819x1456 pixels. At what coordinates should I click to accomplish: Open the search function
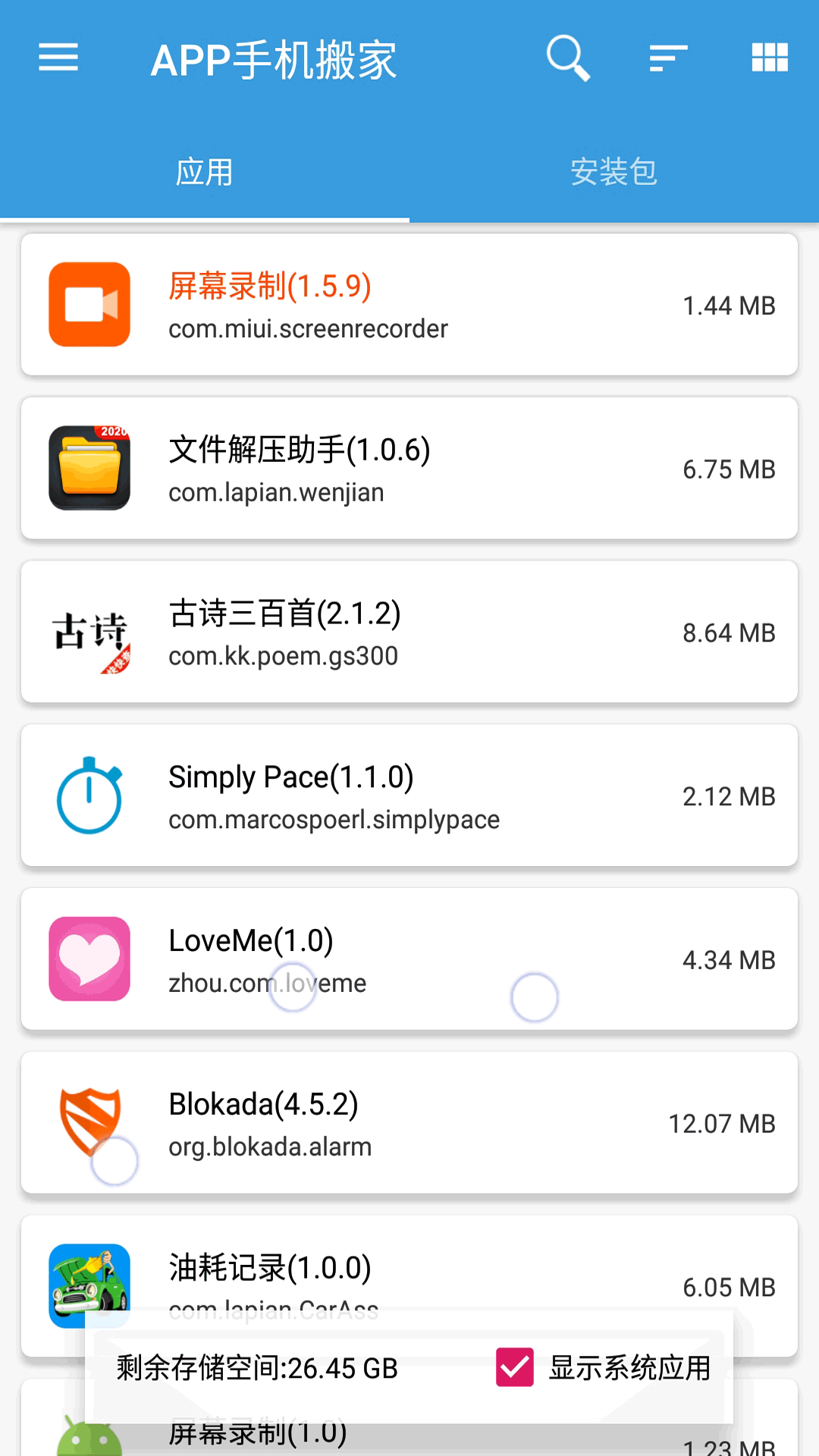tap(568, 58)
